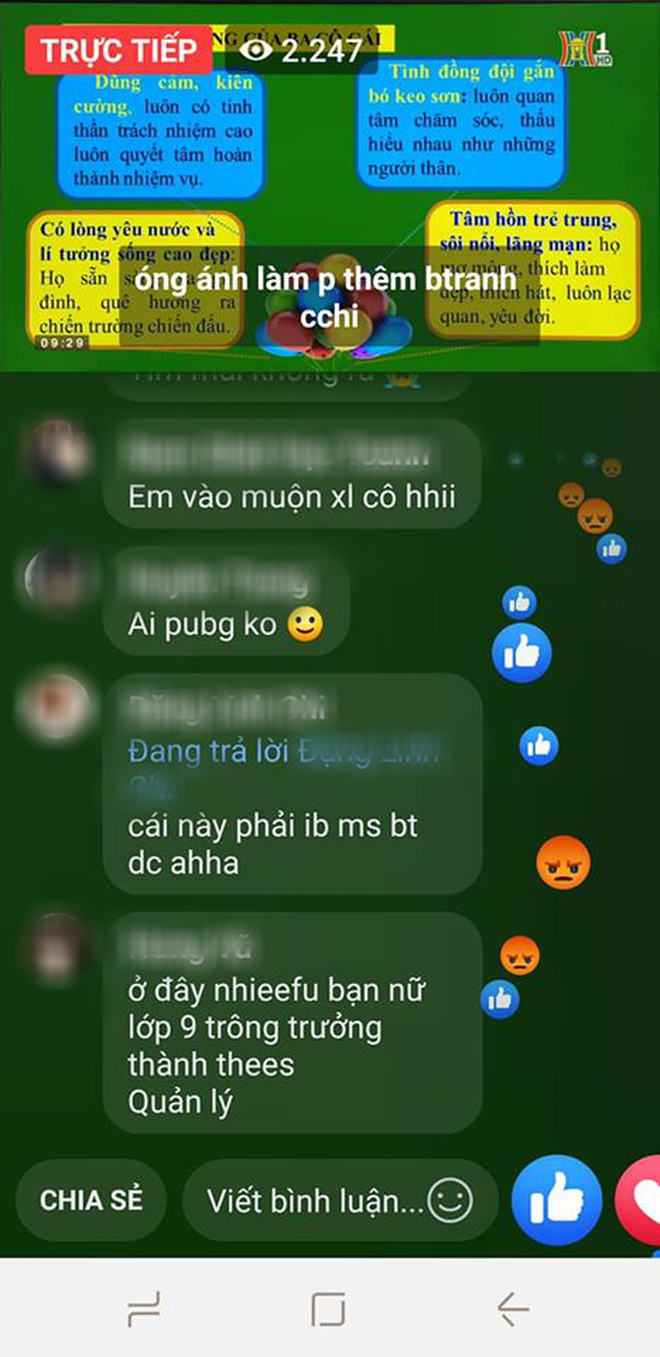Tap the live video player
Screen dimensions: 660x1357
pos(330,185)
